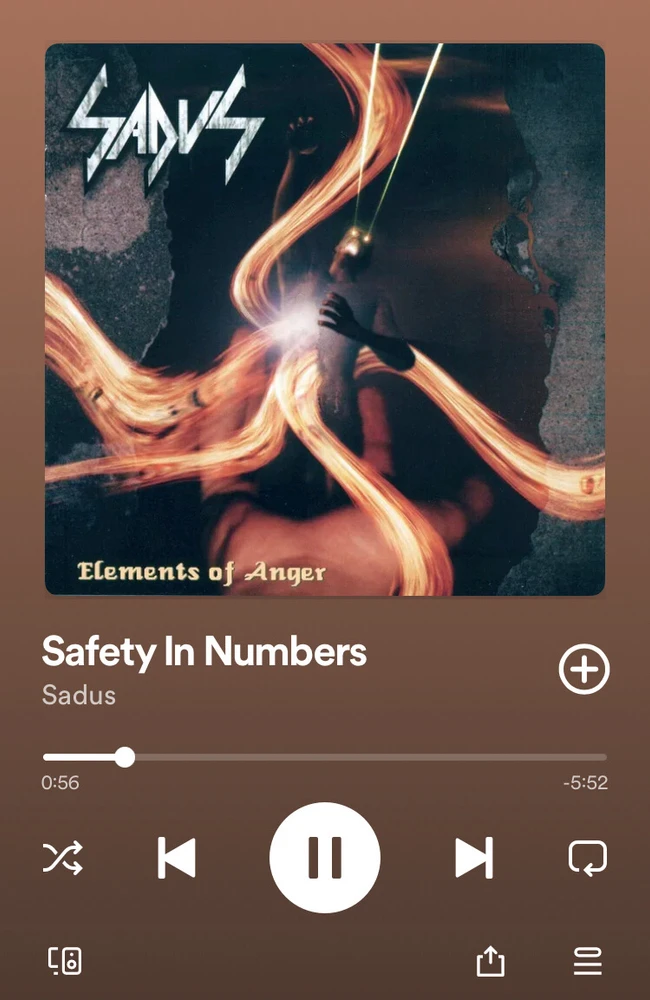Open the playback queue
Screen dimensions: 650x1000
pyautogui.click(x=587, y=962)
